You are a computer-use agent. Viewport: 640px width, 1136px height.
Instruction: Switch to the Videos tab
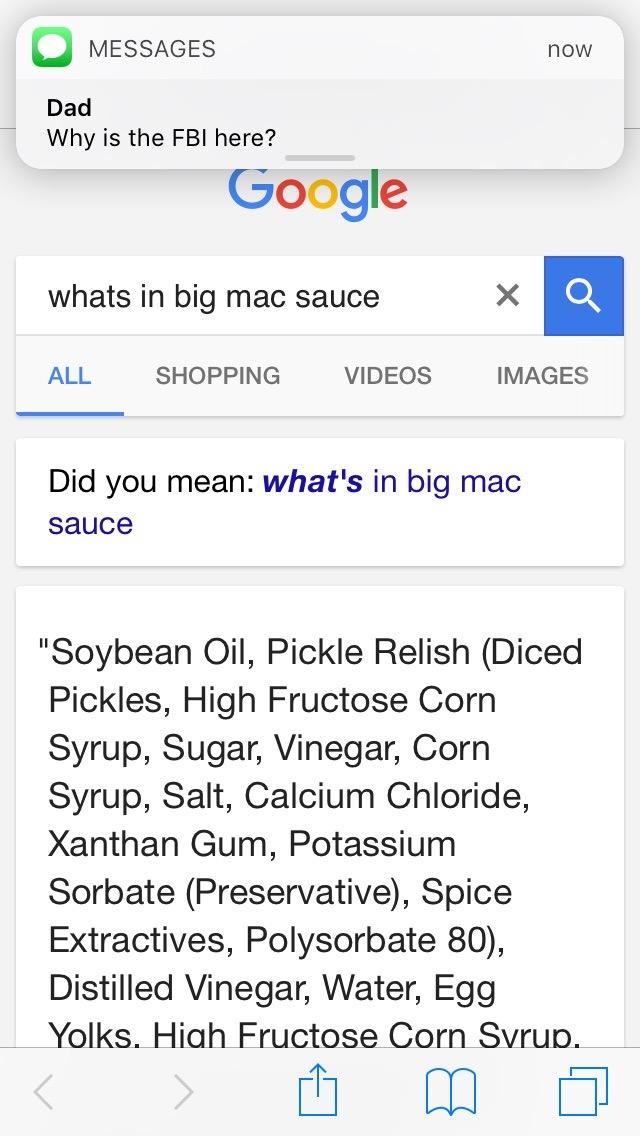388,376
